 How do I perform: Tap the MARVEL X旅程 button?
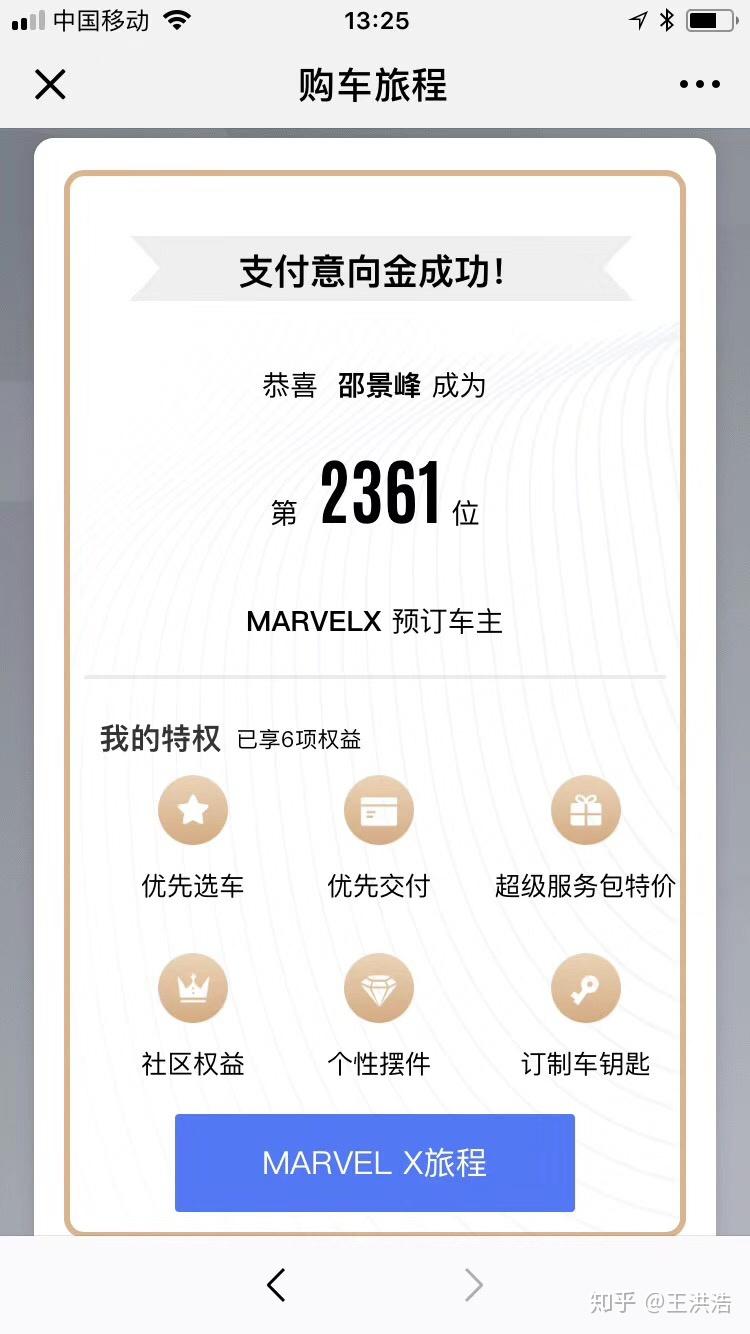(x=375, y=1163)
